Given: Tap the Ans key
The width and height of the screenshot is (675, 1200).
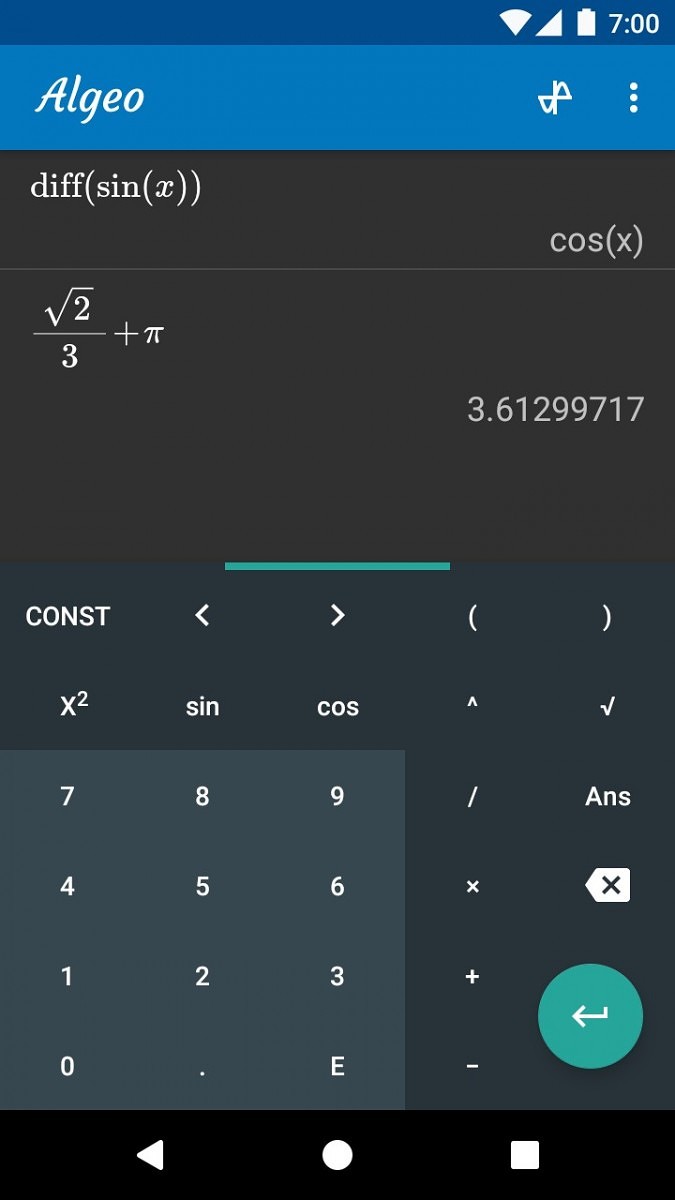Looking at the screenshot, I should 607,796.
